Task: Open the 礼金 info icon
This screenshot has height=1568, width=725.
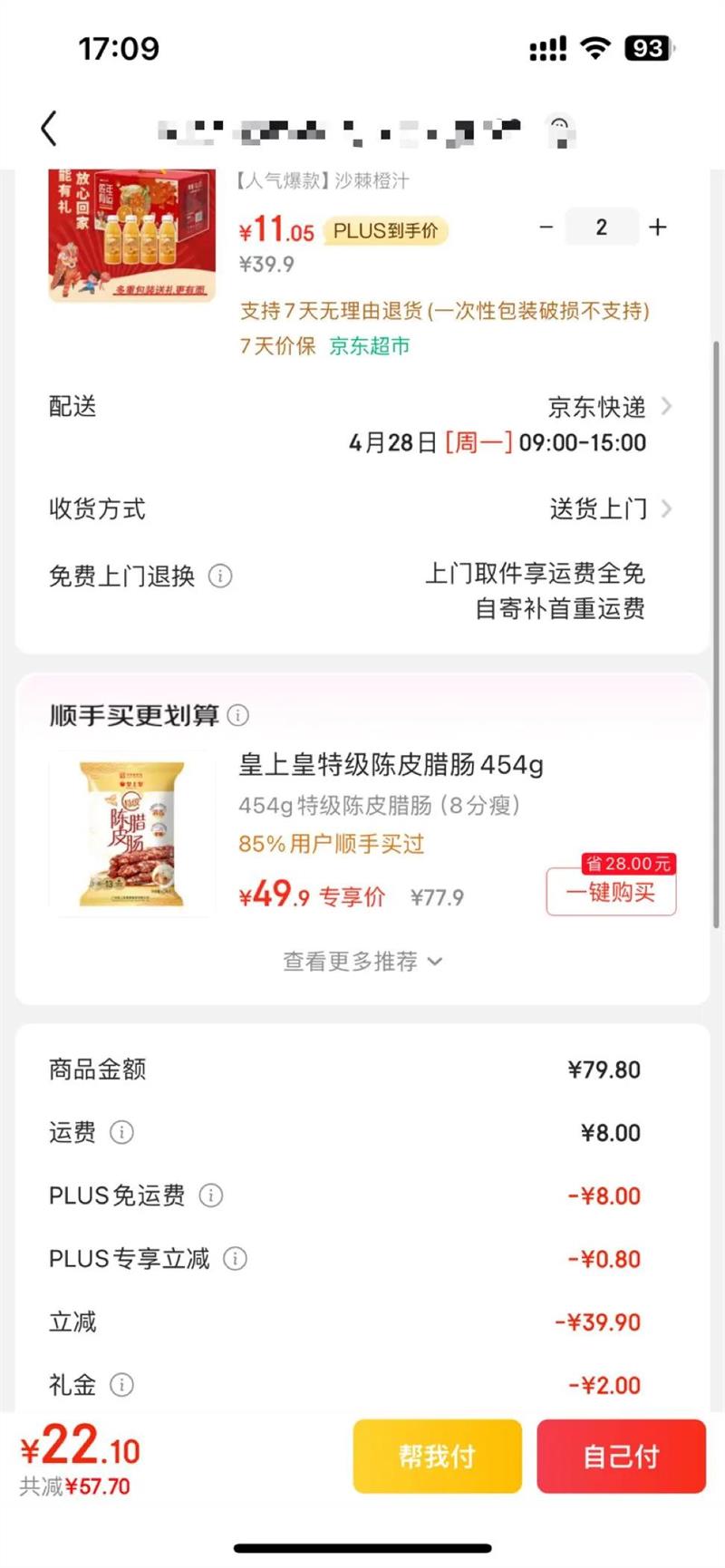Action: [121, 1385]
